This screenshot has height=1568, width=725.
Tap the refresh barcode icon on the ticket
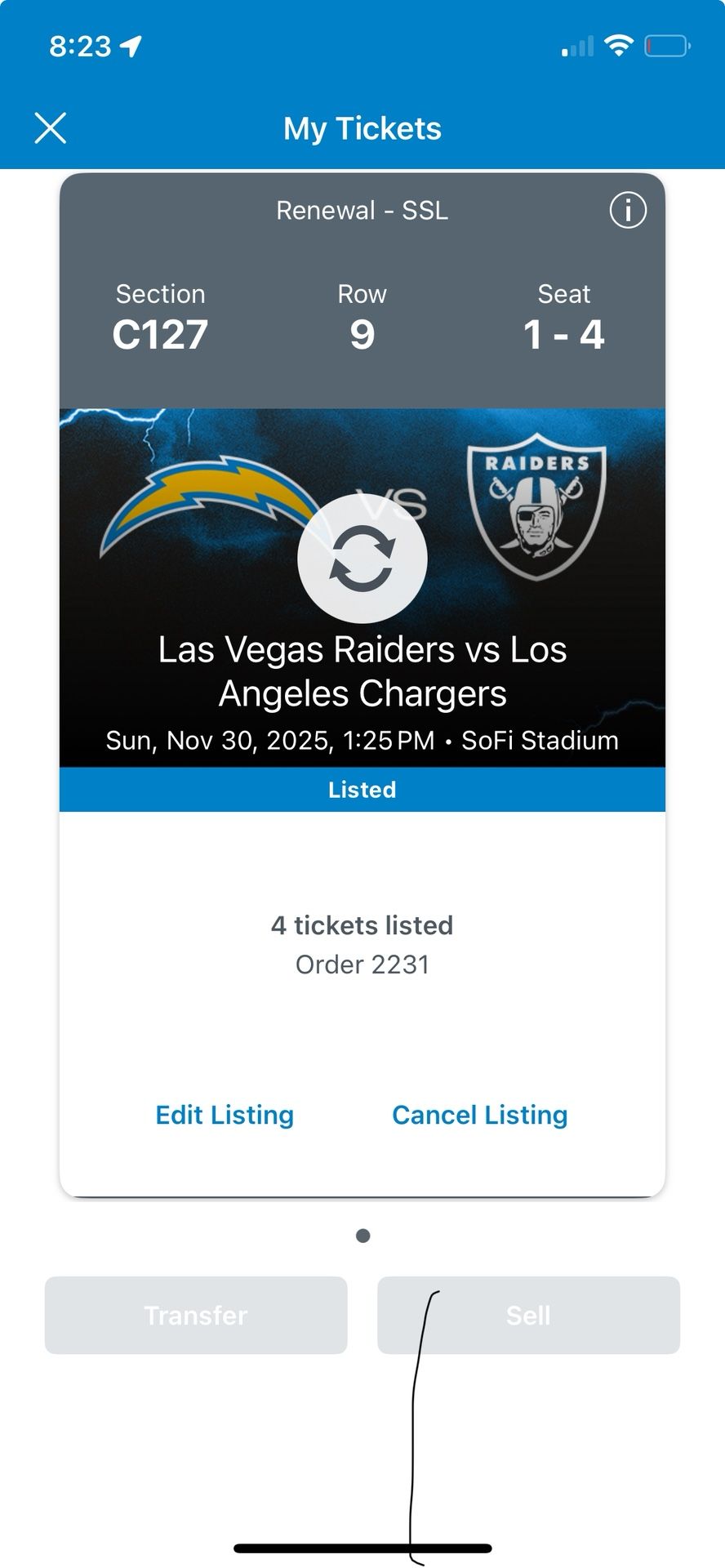coord(362,559)
